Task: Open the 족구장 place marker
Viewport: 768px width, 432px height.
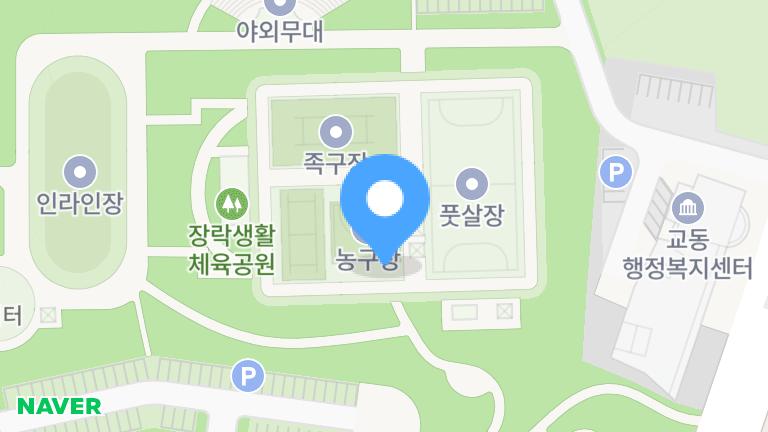Action: 335,131
